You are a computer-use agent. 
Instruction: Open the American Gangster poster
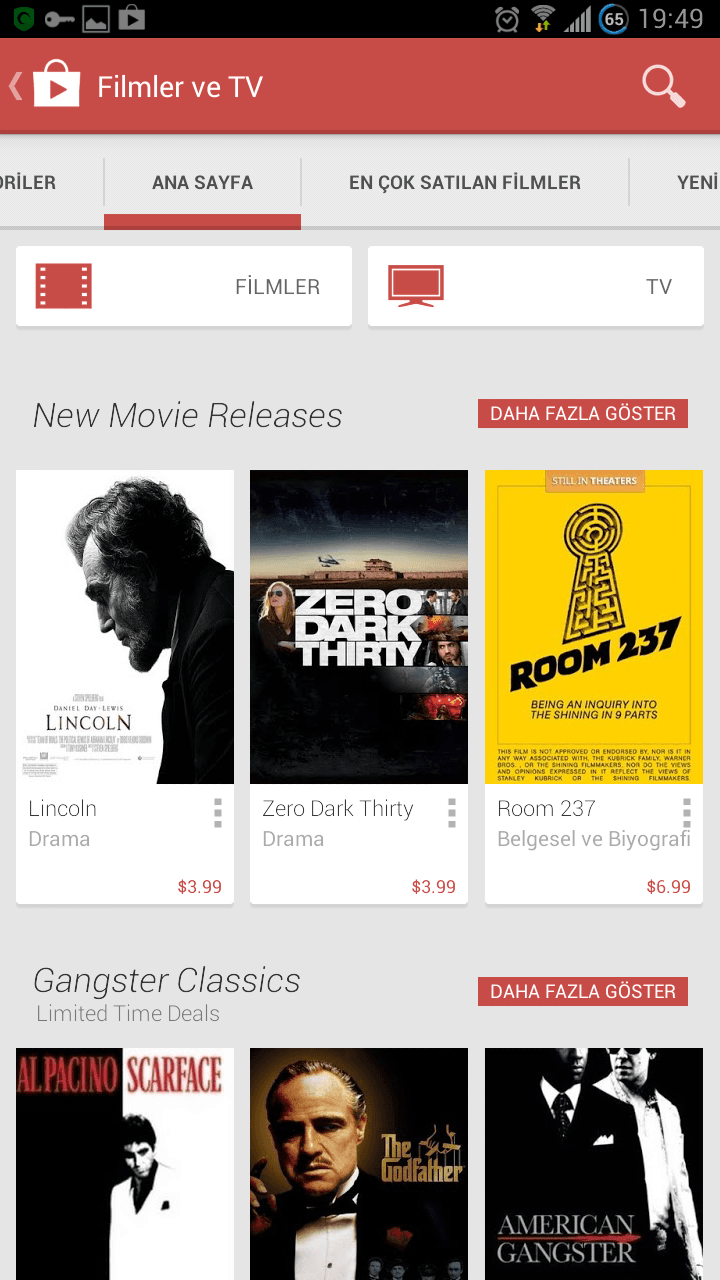(x=594, y=1164)
